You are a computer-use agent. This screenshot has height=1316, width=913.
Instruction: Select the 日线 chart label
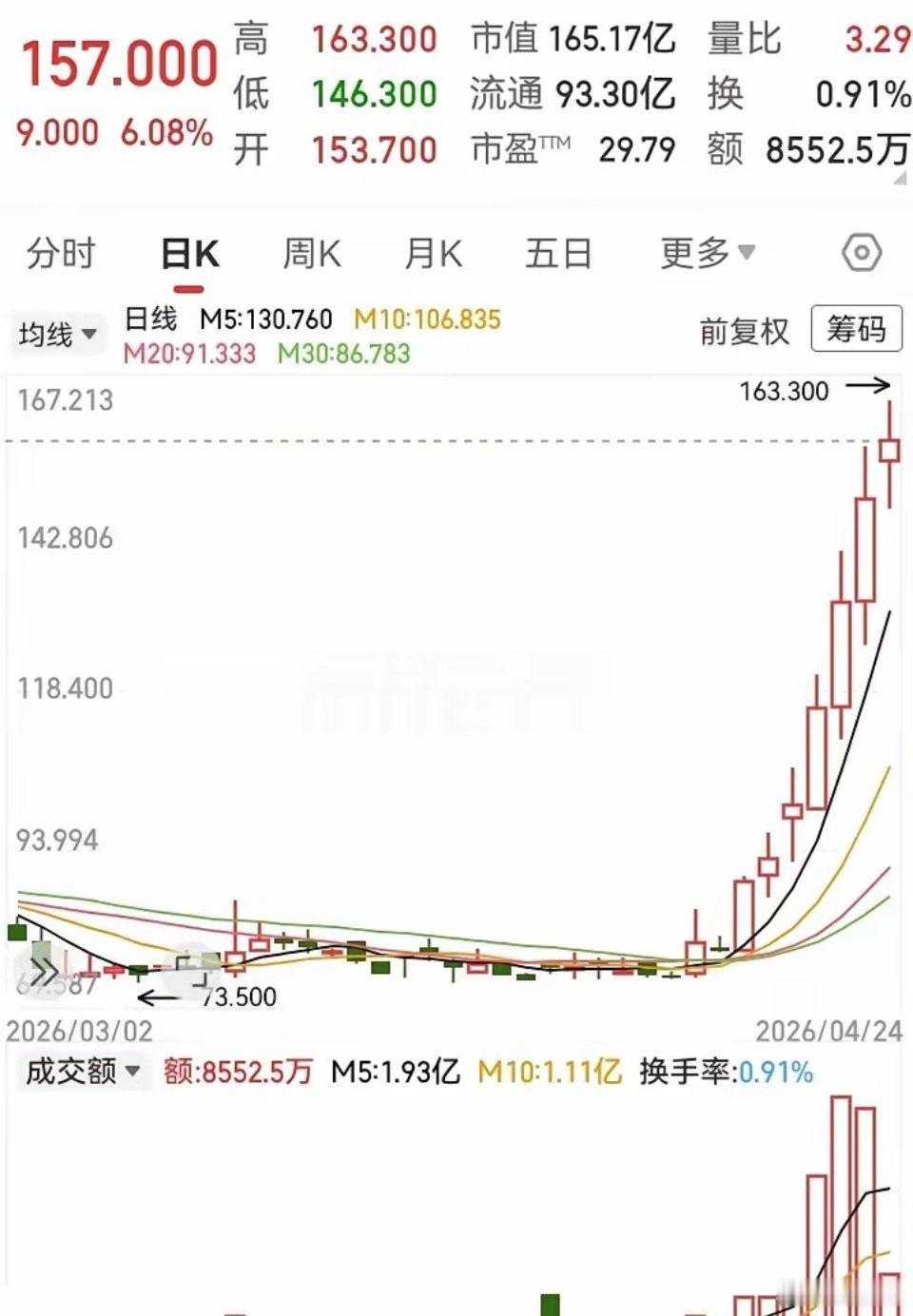pos(150,320)
